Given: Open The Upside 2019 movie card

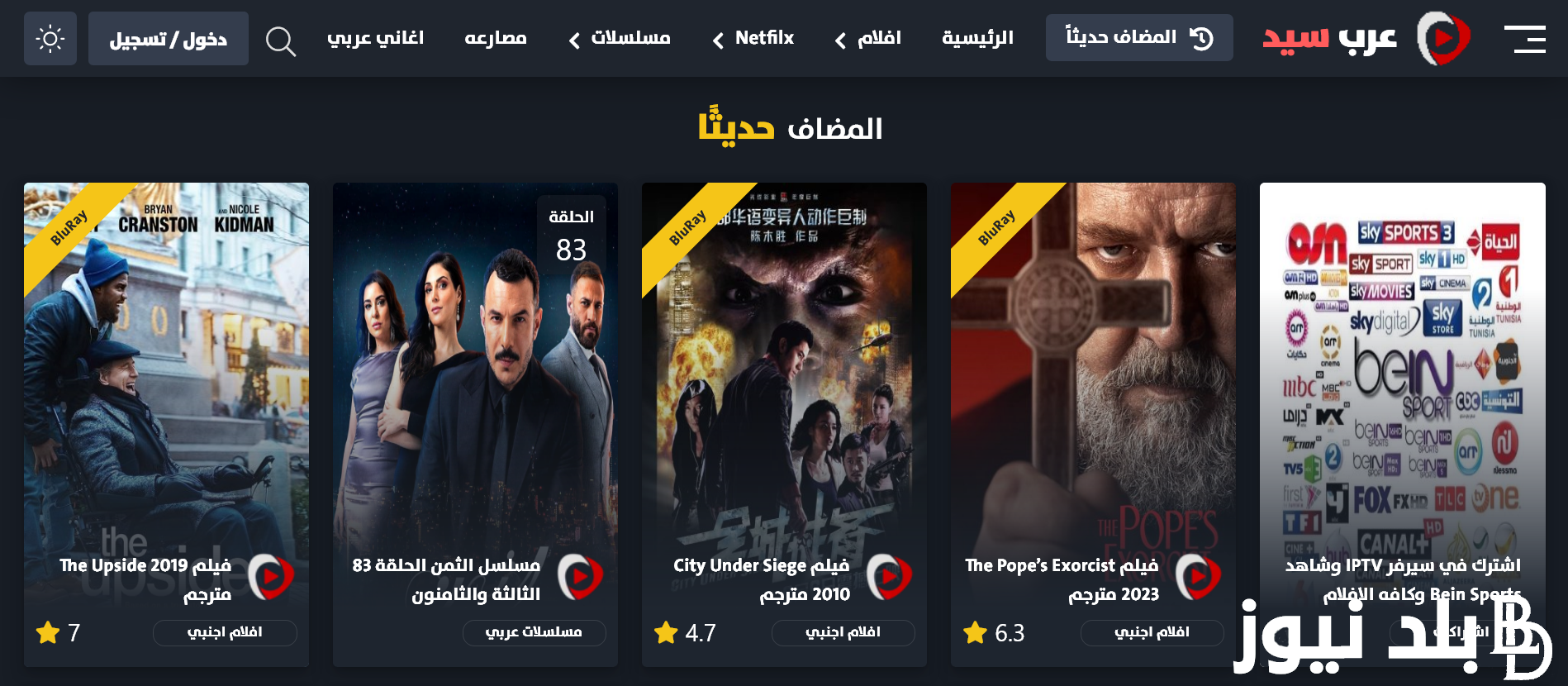Looking at the screenshot, I should (x=166, y=397).
